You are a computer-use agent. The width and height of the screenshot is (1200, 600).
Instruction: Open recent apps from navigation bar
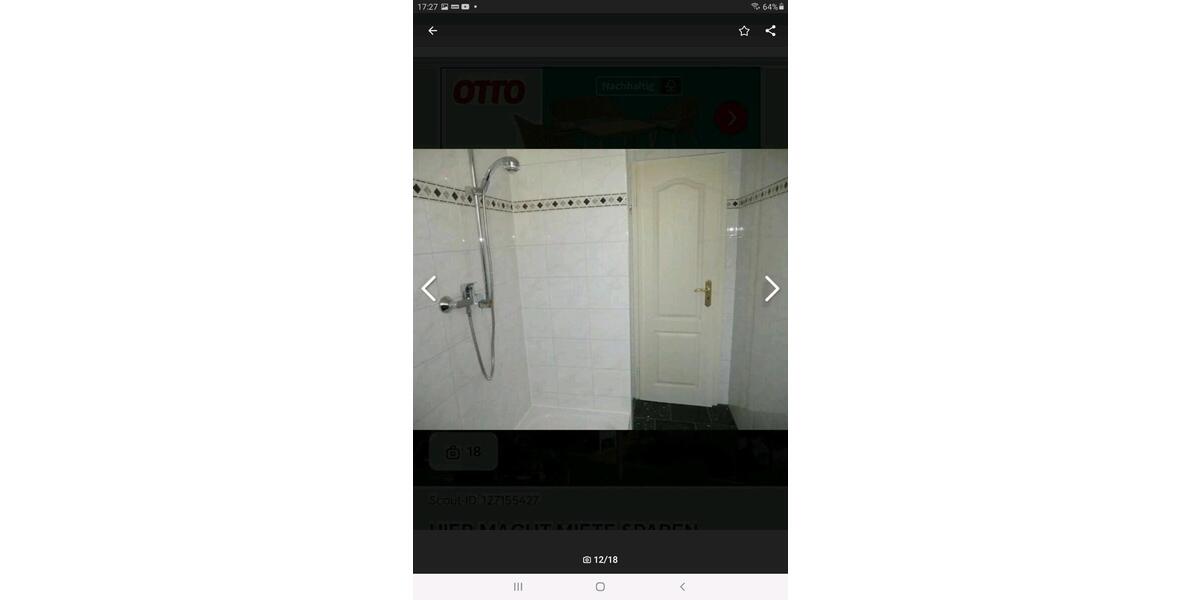(x=518, y=587)
